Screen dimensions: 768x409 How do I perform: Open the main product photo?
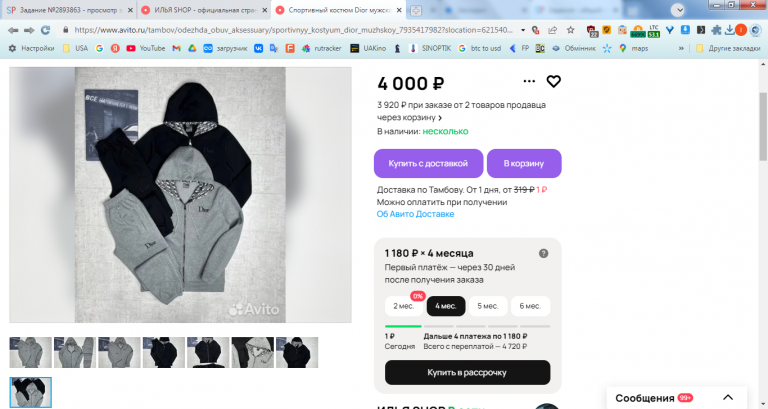point(181,195)
